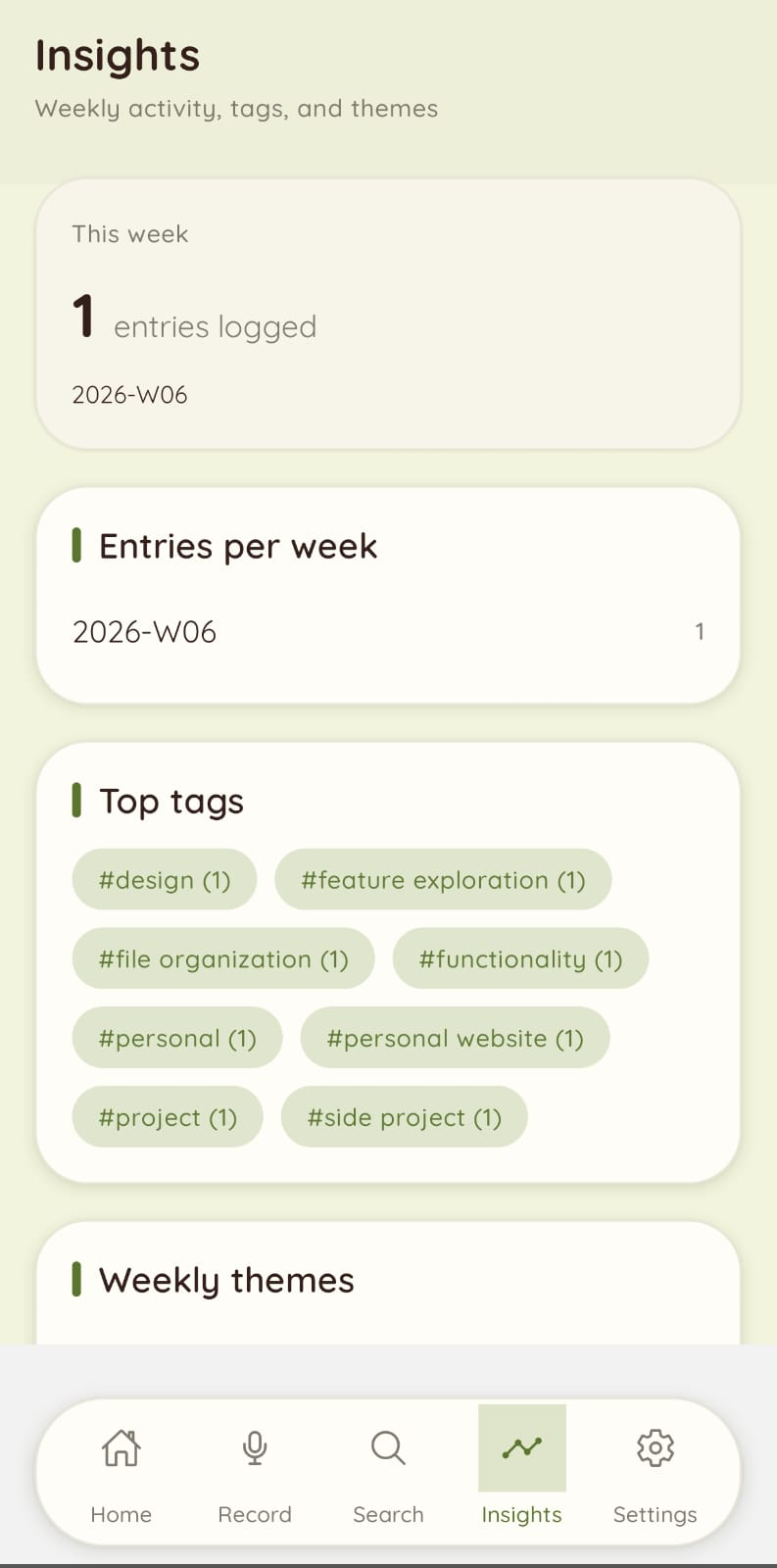Open the #file organization tag
Viewport: 777px width, 1568px height.
click(223, 959)
